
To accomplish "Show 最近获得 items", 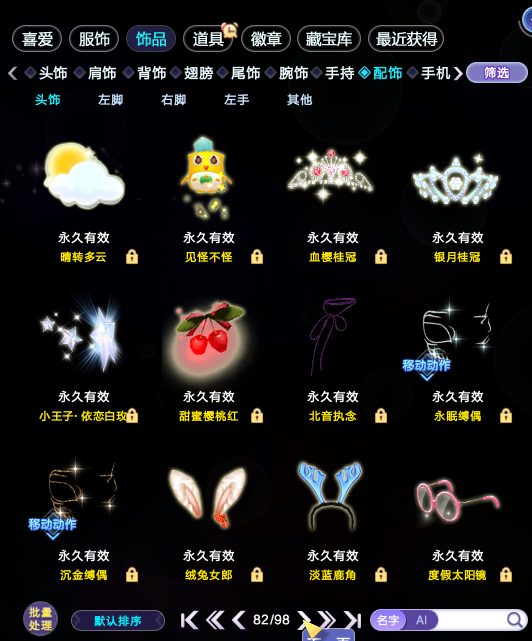I will tap(406, 39).
